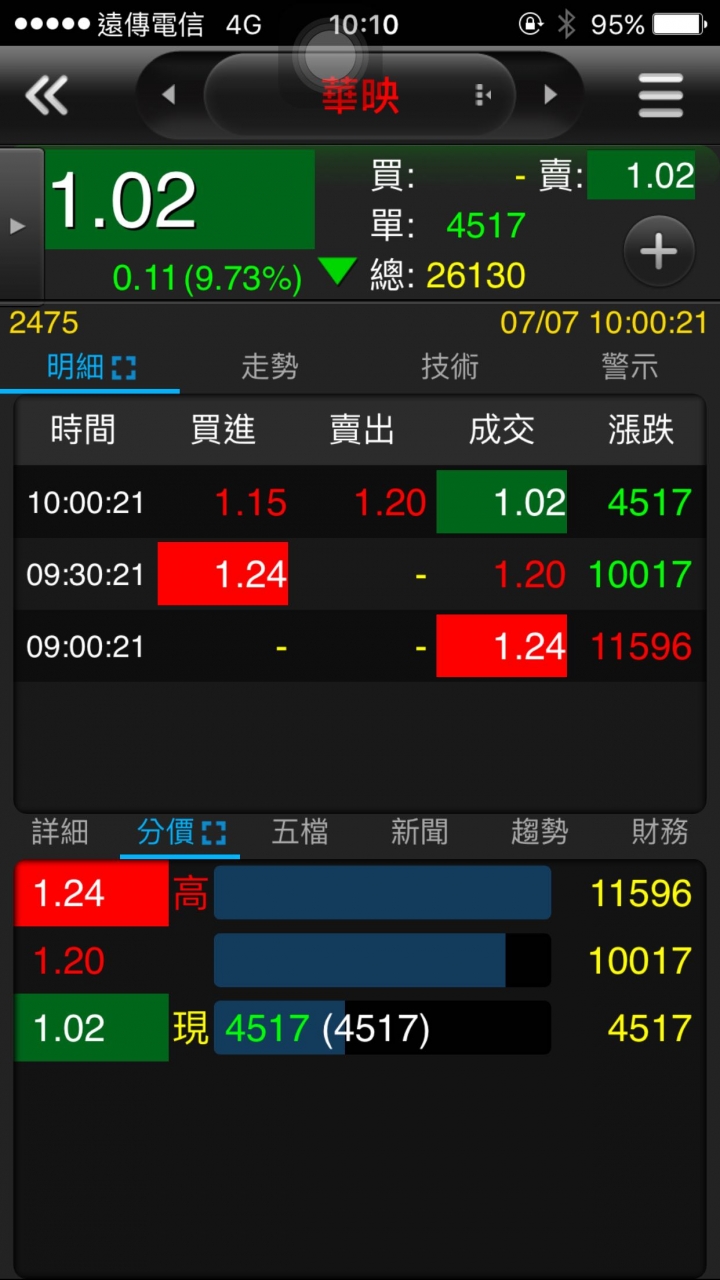Switch to the 走勢 tab
The image size is (720, 1280).
coord(270,367)
